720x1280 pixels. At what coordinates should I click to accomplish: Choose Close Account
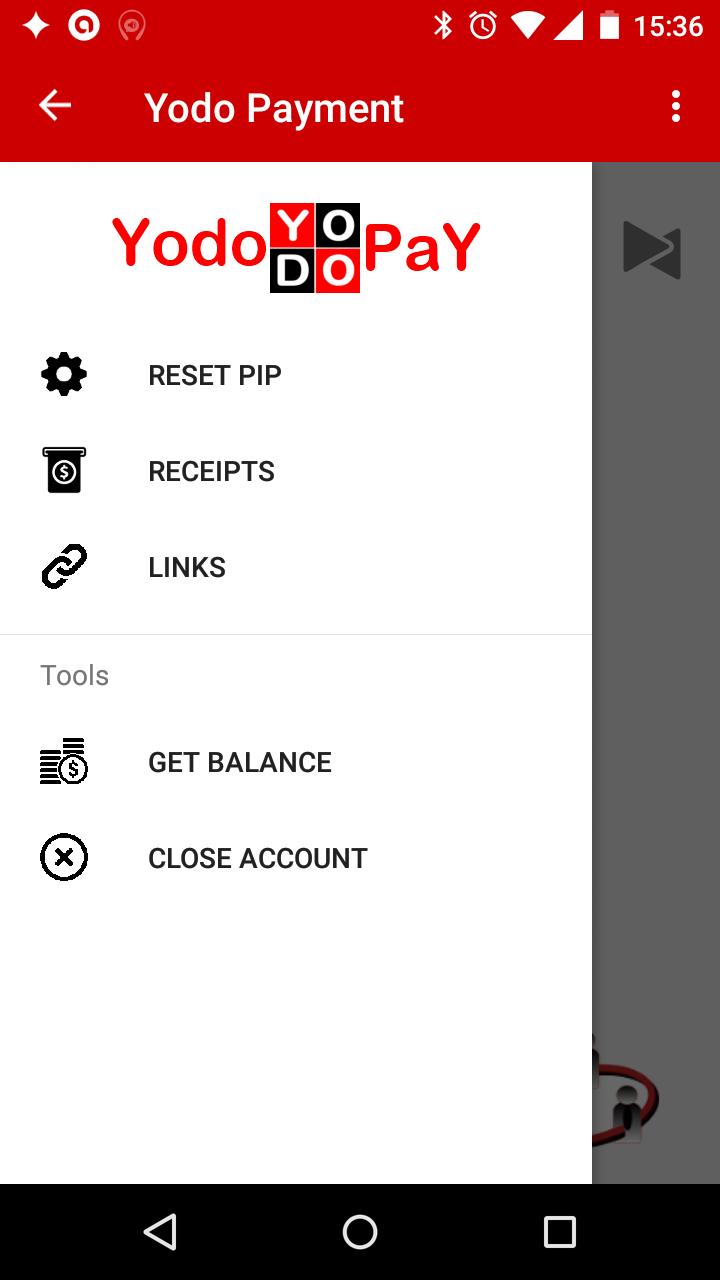tap(257, 858)
